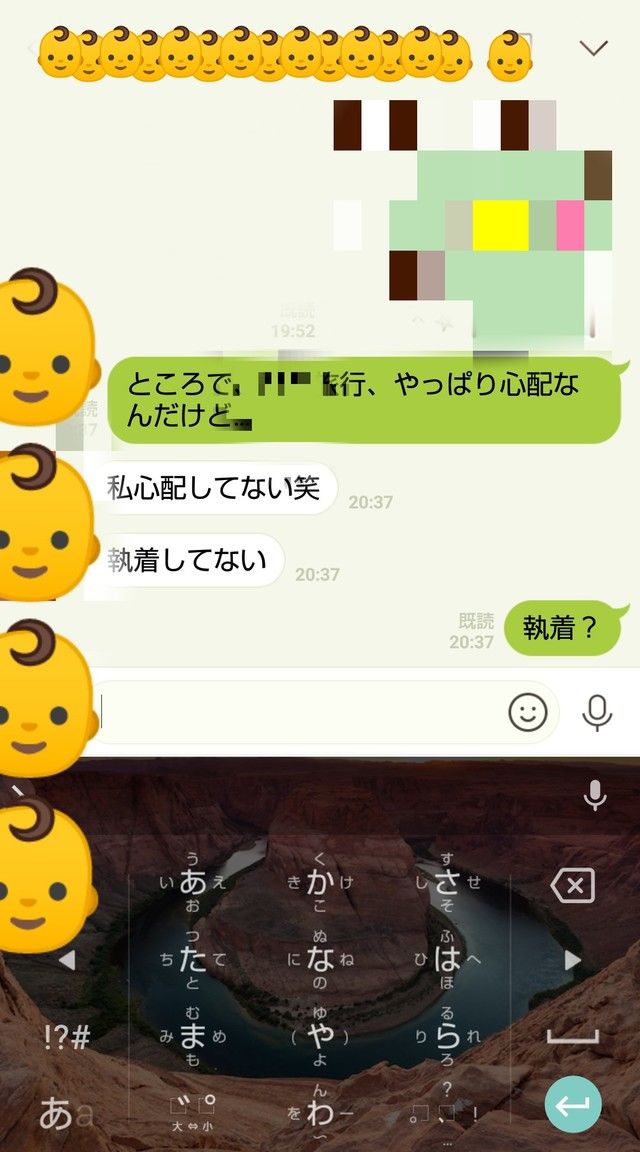
Task: Type the は key
Action: pyautogui.click(x=447, y=960)
